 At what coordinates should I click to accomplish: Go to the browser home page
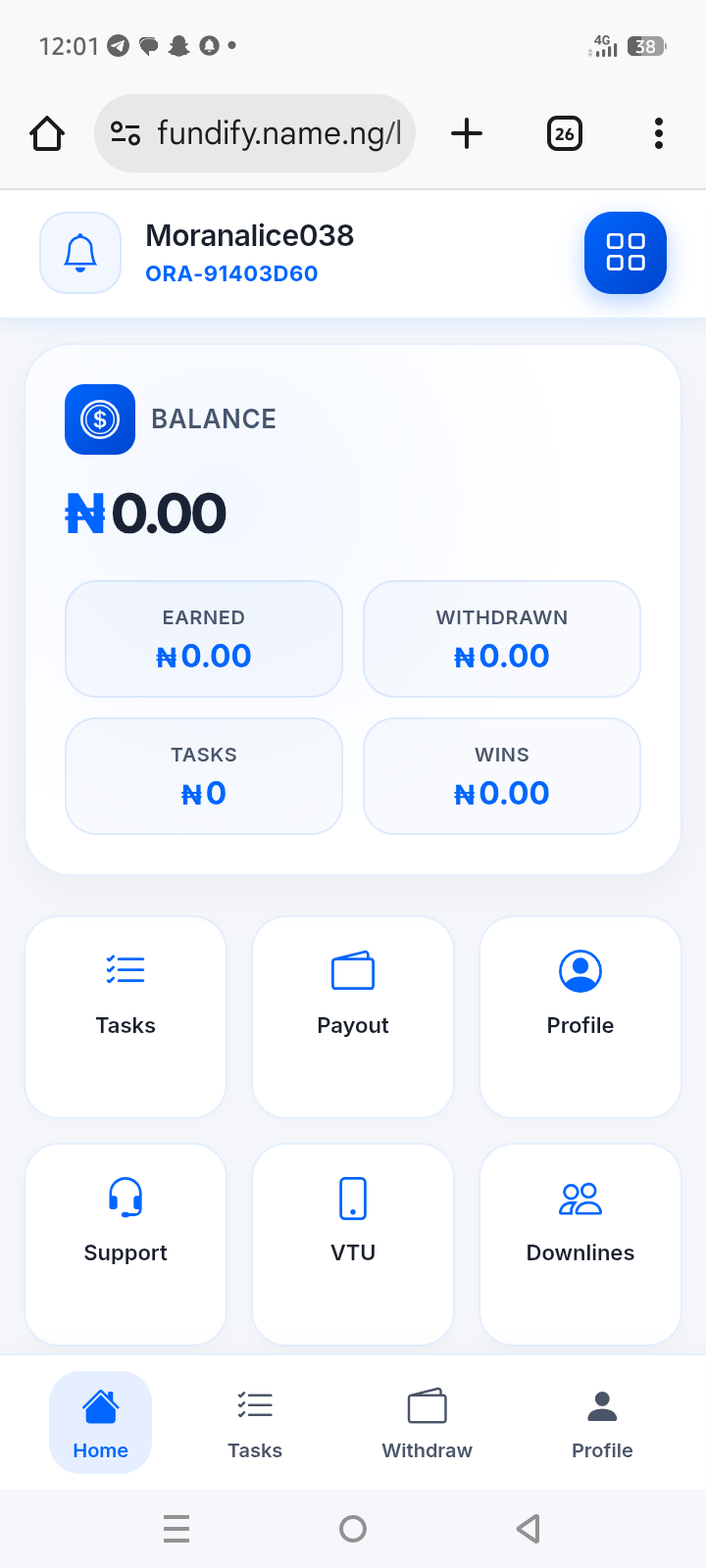point(47,133)
